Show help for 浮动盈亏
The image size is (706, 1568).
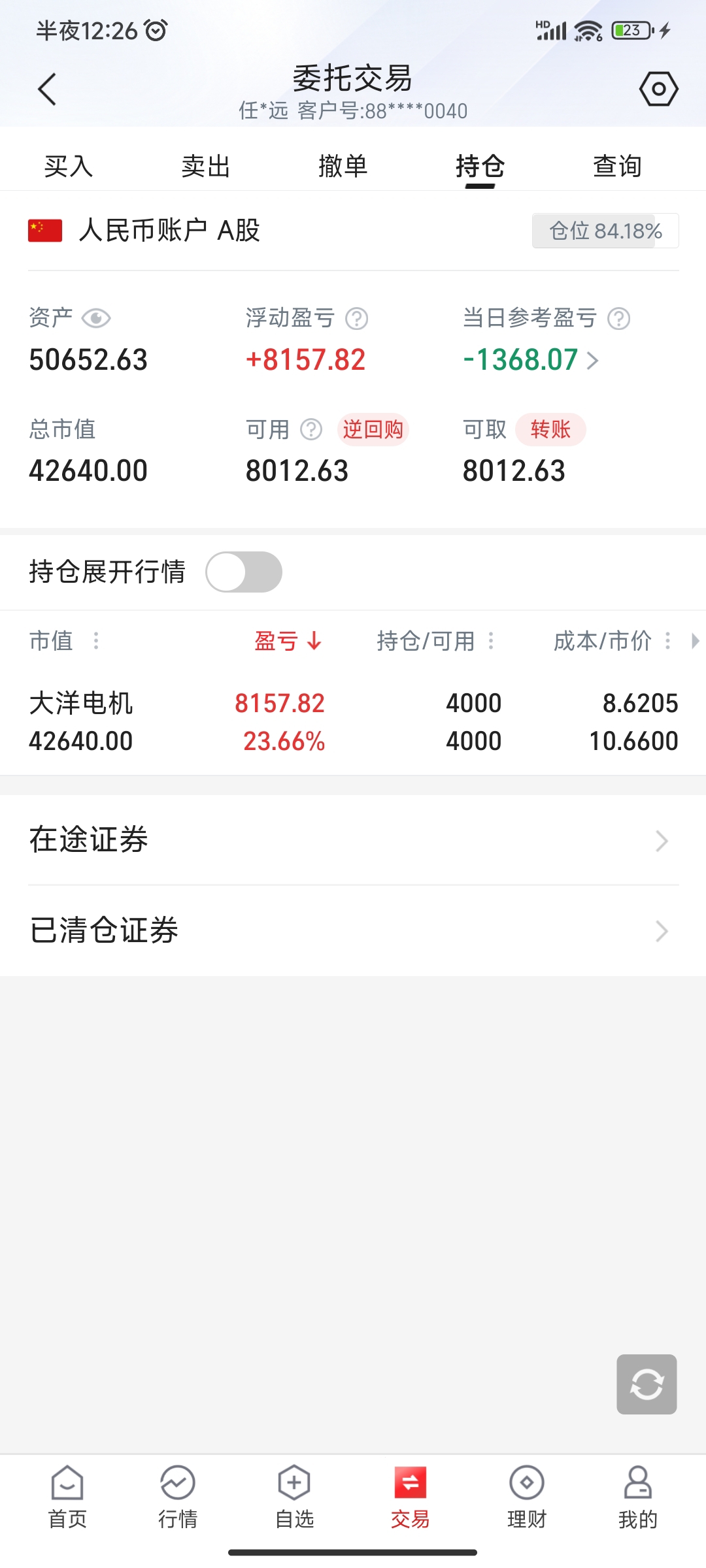[357, 319]
